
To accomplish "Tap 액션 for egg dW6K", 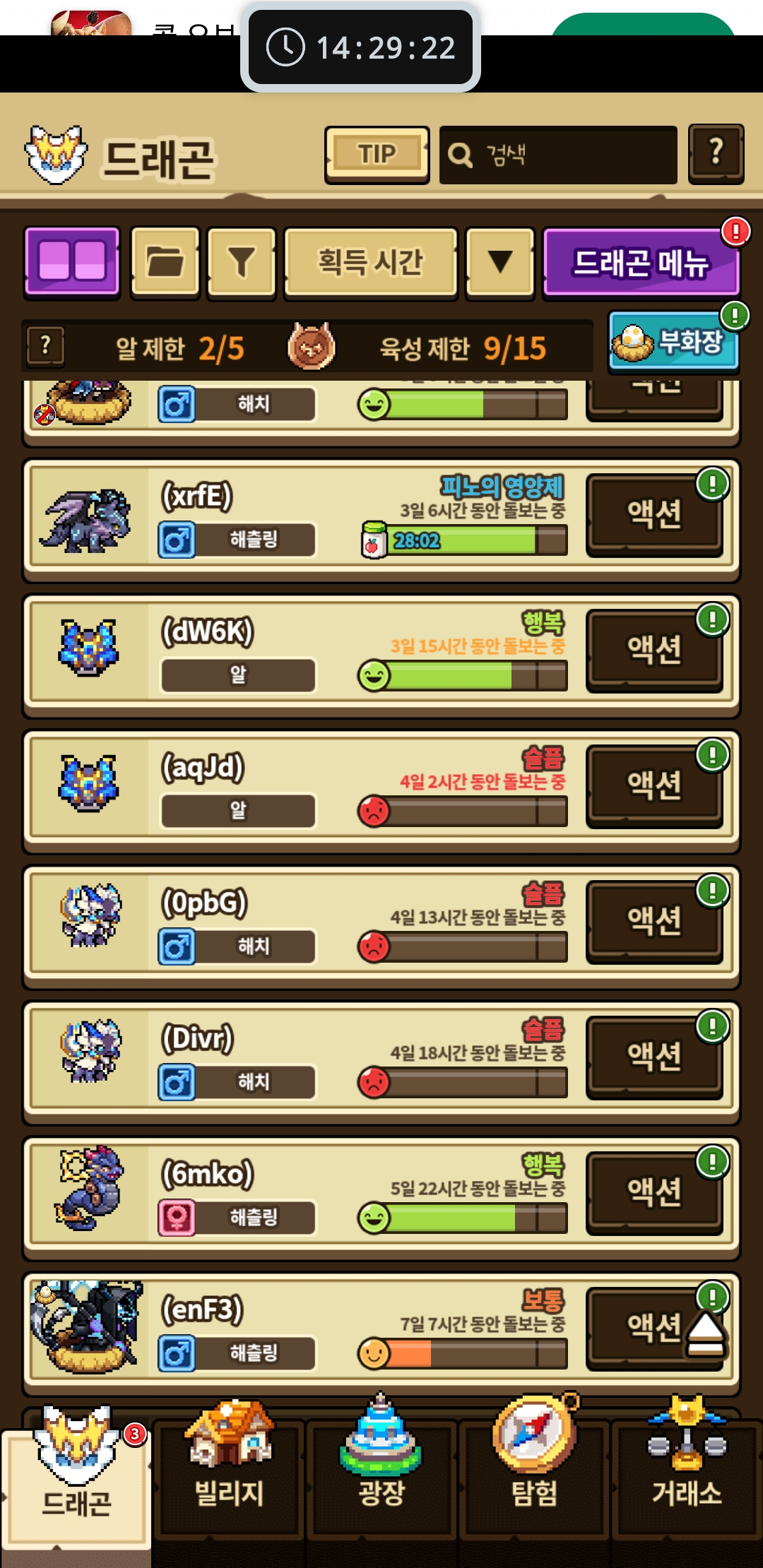I will click(x=654, y=650).
